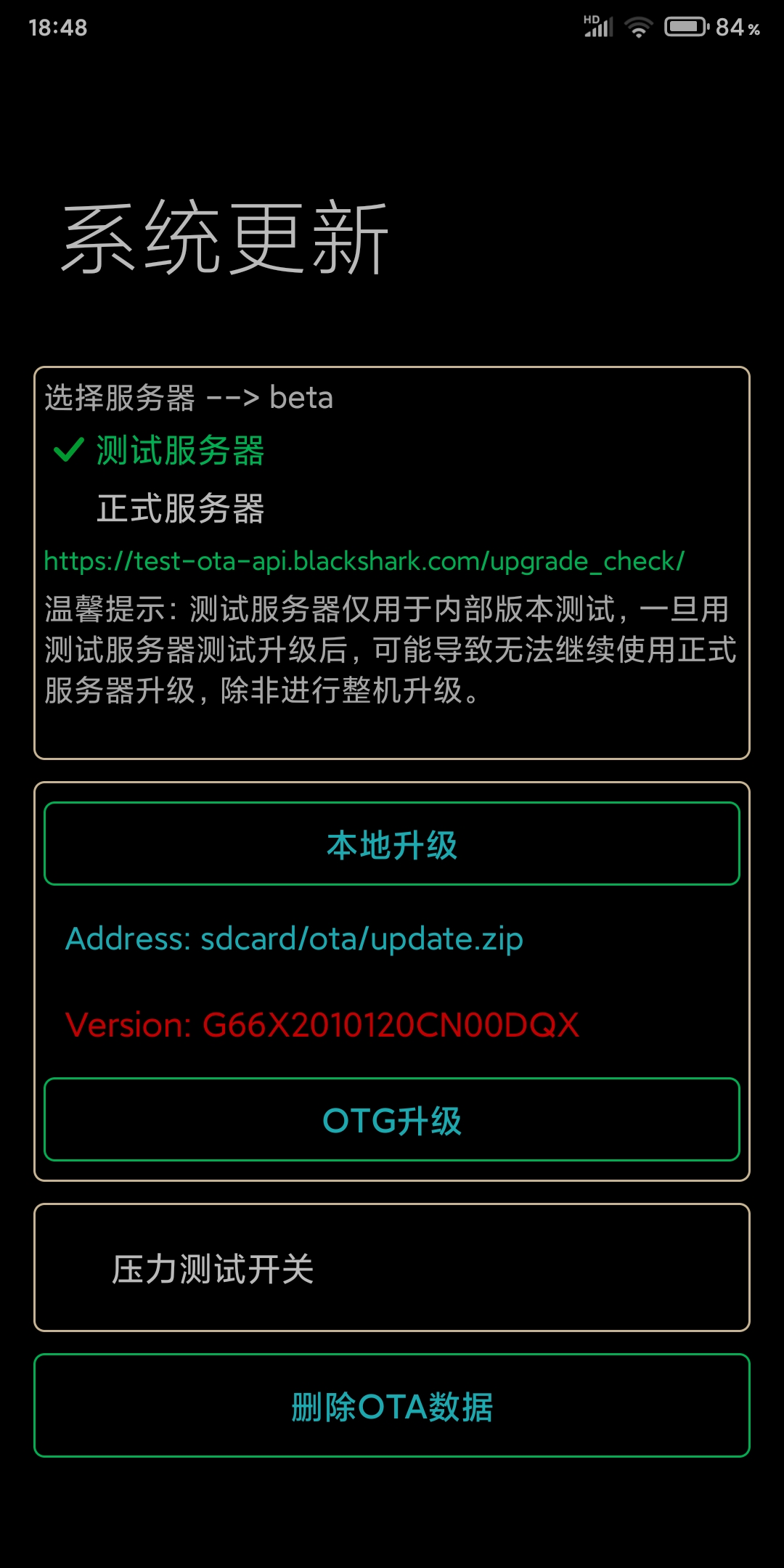Start the 本地升级 local upgrade
Viewport: 784px width, 1568px height.
tap(392, 844)
